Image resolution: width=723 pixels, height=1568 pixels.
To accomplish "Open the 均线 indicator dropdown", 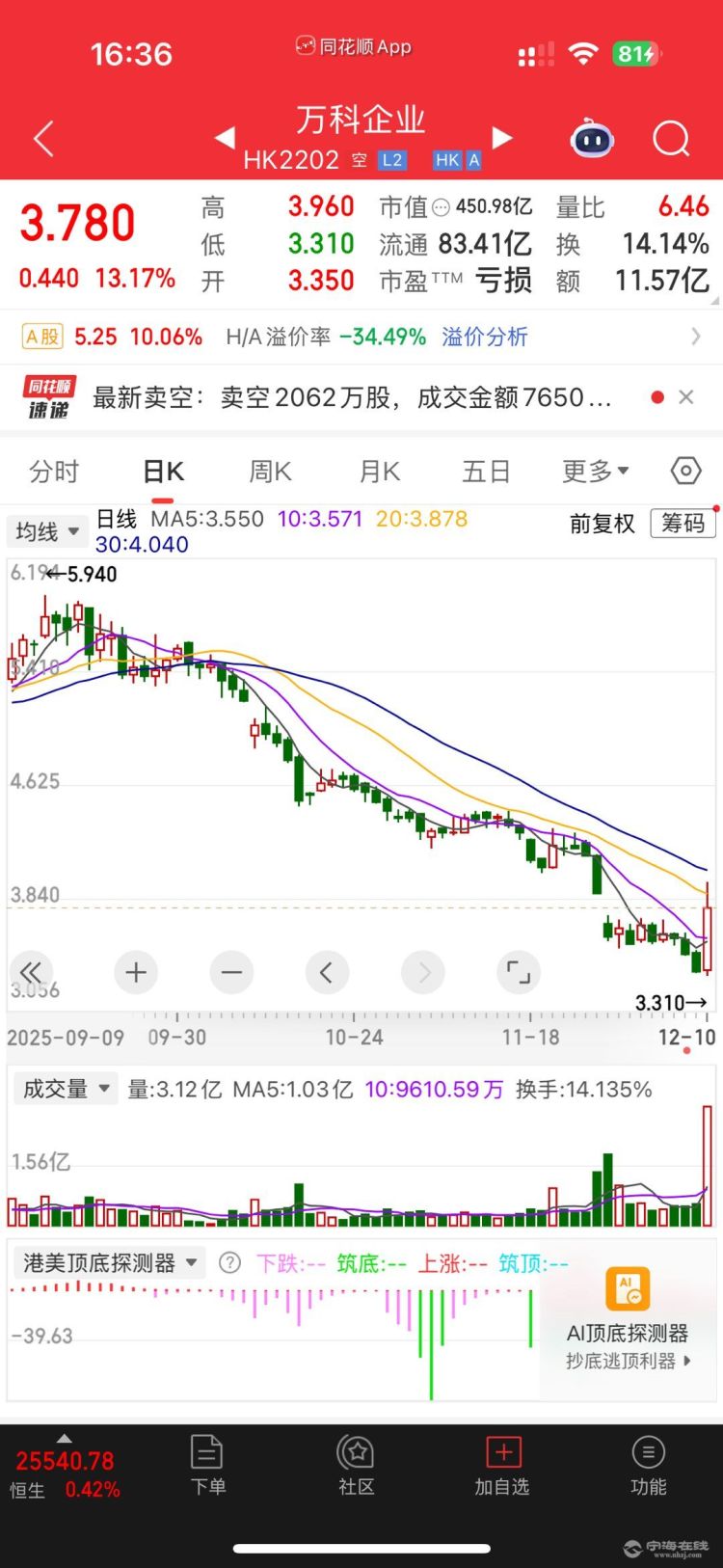I will point(47,531).
